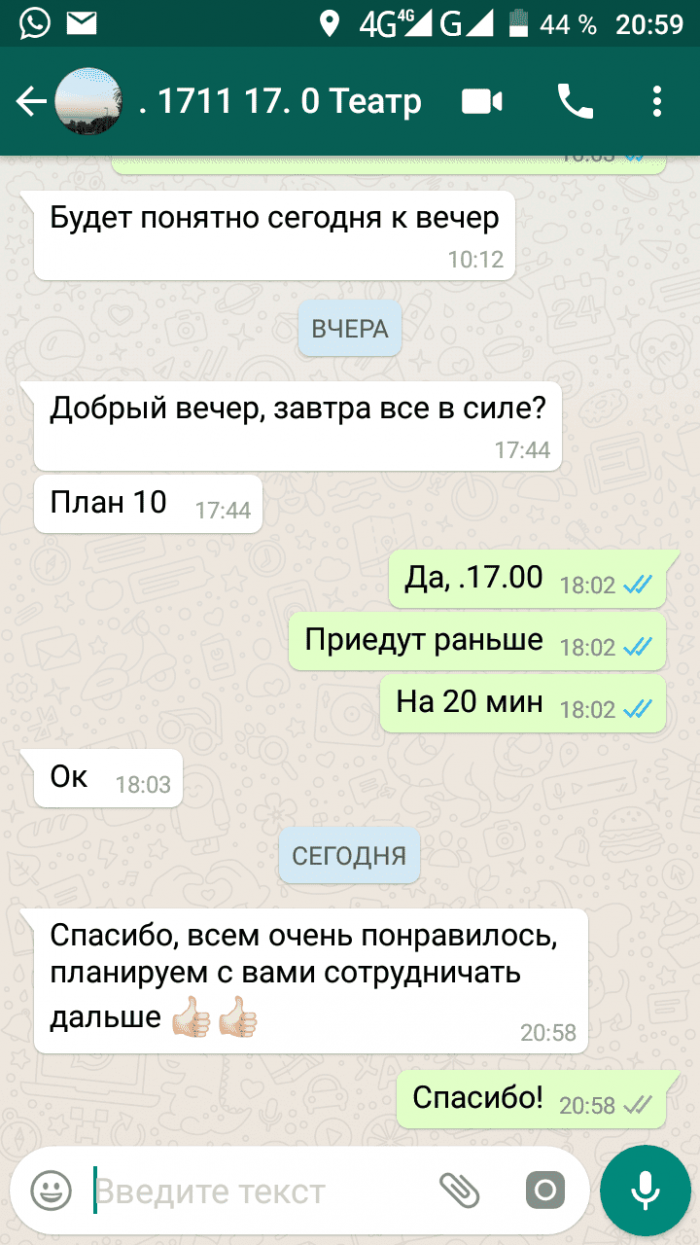
Task: Open contact info for 1711 17. 0 Театр
Action: 280,102
